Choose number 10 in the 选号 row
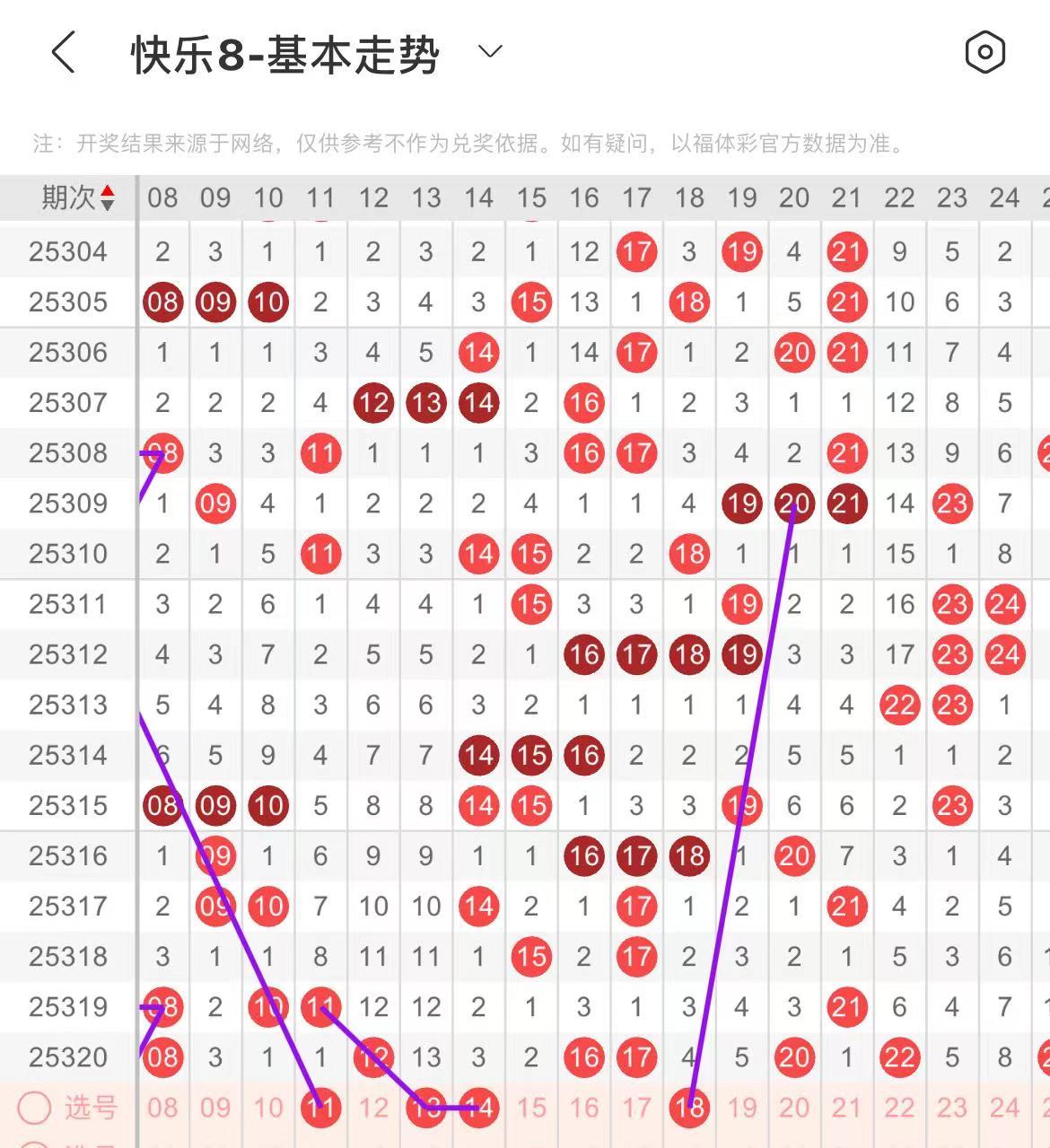1050x1148 pixels. [x=267, y=1108]
